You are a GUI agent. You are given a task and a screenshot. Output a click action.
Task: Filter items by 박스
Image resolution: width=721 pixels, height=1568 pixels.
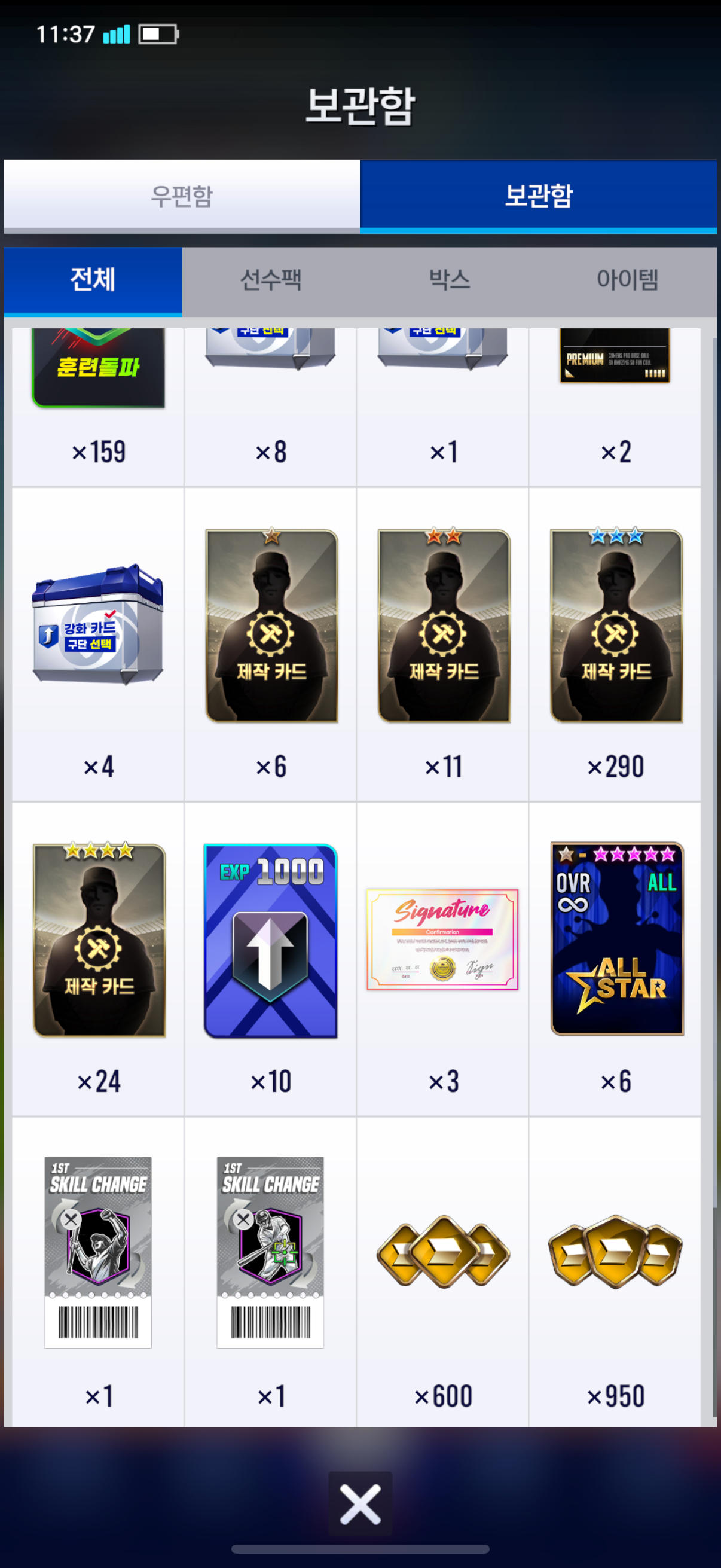click(x=449, y=280)
